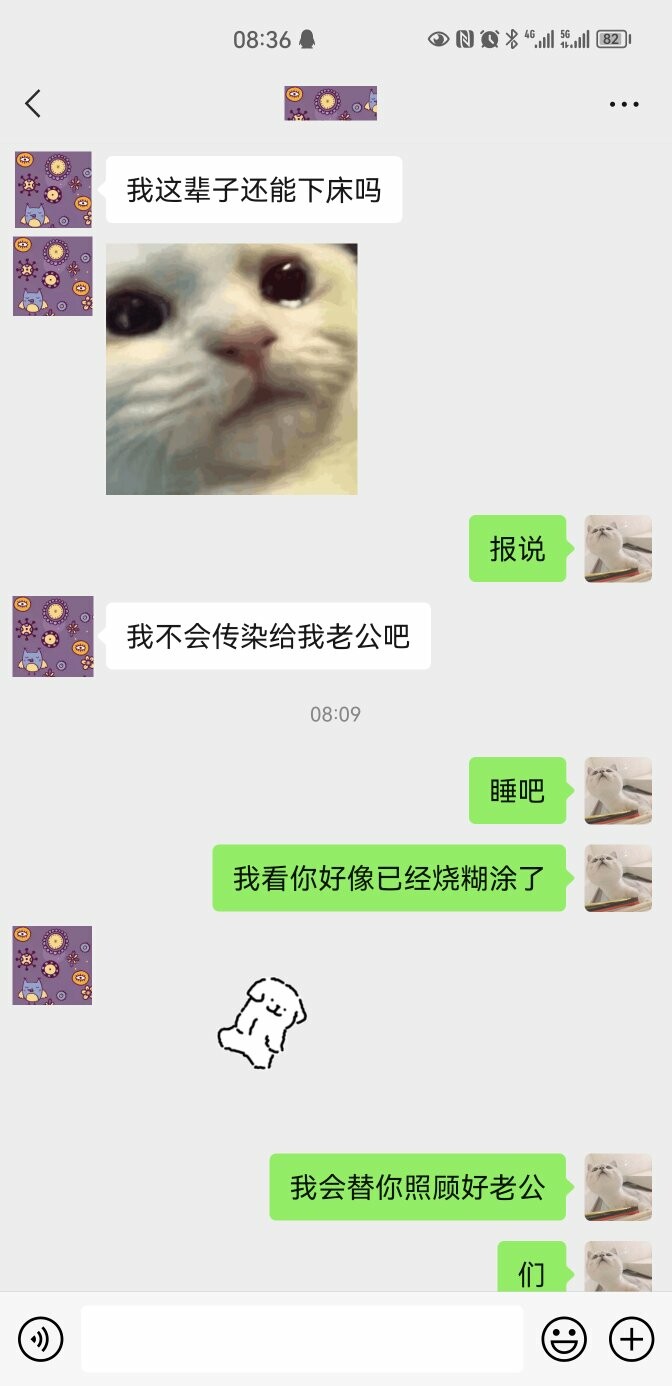
Task: Open my avatar beside the 报说 message
Action: [618, 549]
